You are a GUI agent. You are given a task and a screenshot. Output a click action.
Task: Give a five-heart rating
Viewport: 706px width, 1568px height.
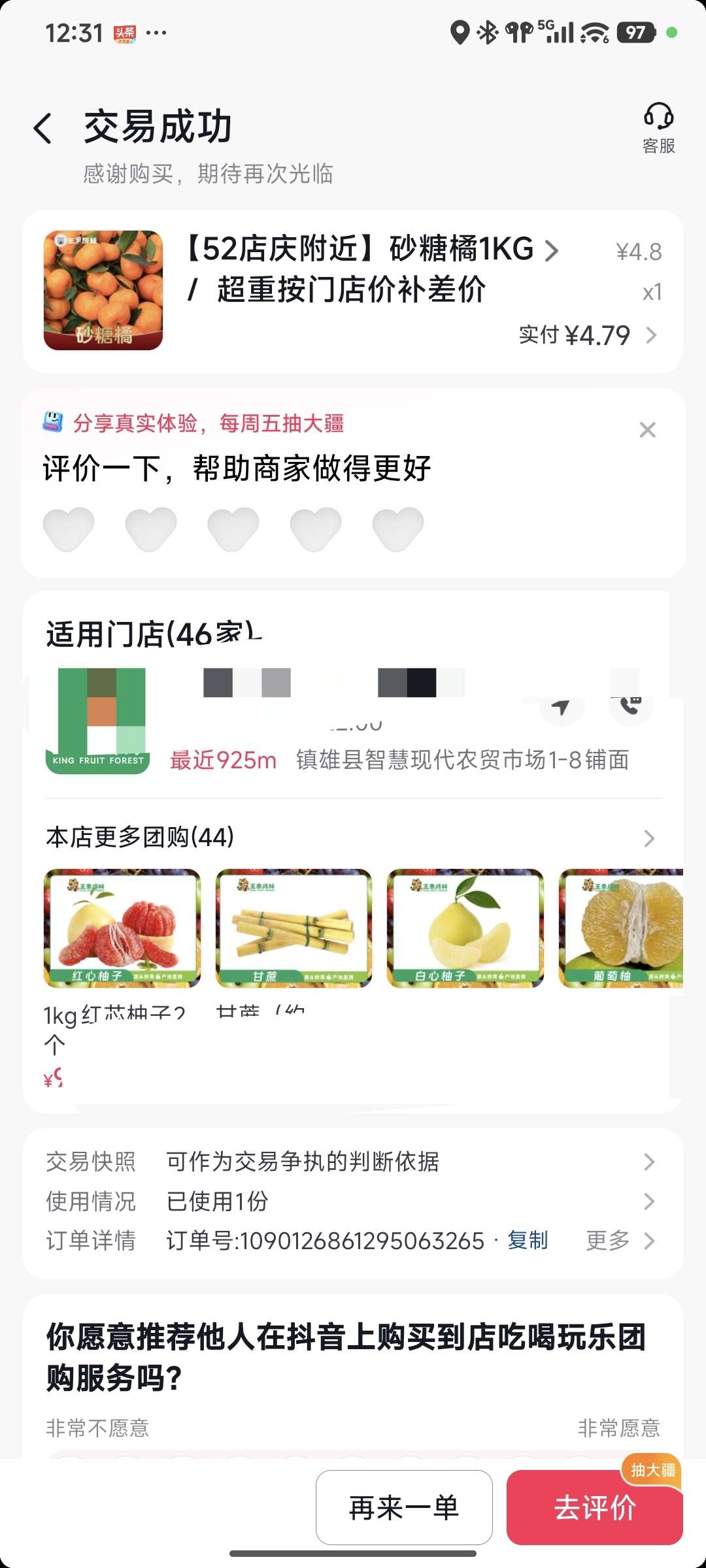pyautogui.click(x=397, y=529)
